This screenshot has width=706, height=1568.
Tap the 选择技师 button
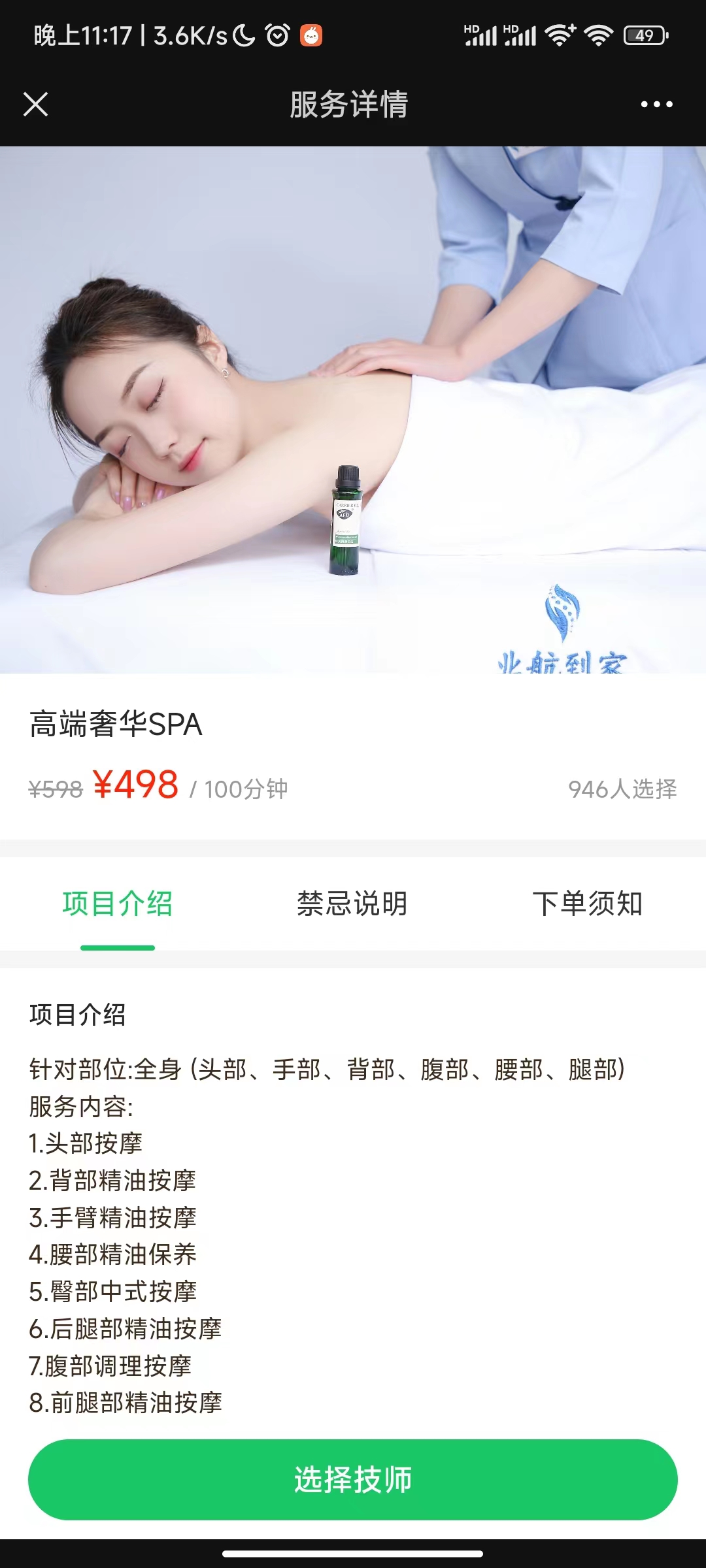pos(353,1479)
